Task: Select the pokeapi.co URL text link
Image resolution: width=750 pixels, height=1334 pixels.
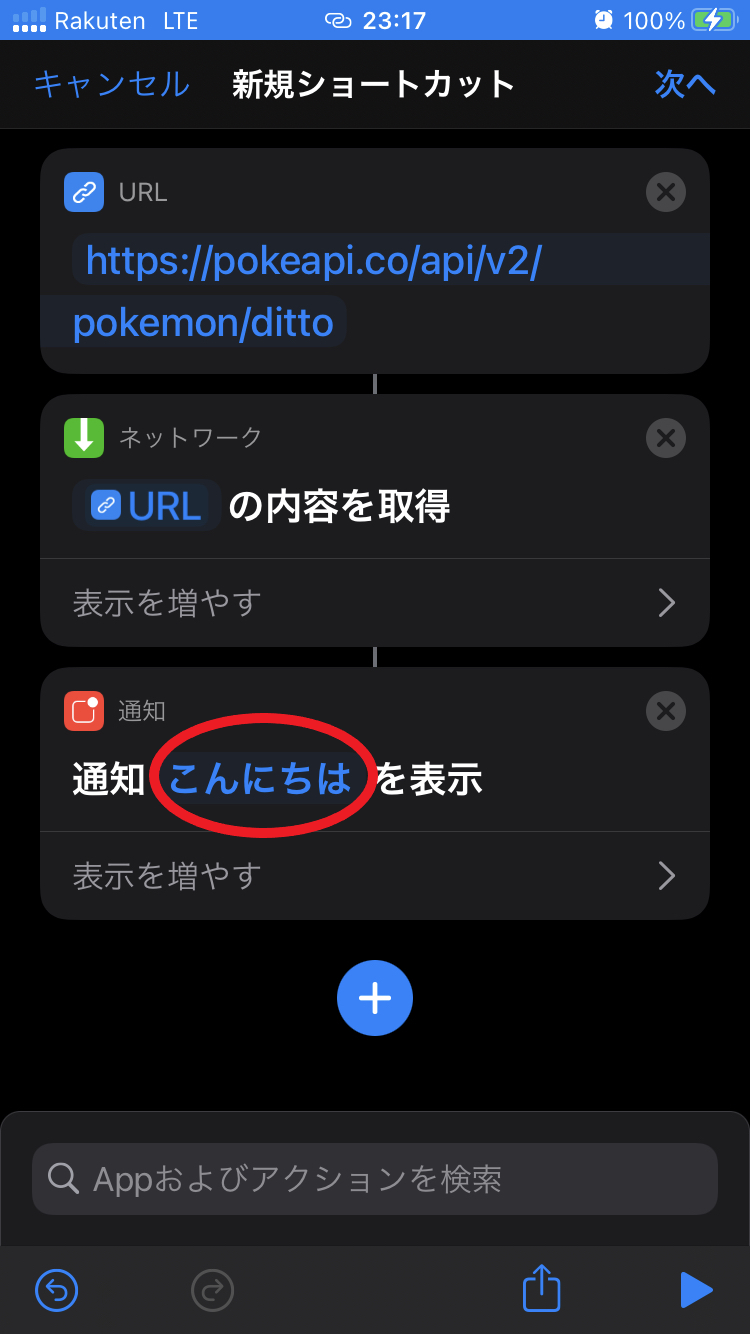Action: click(282, 260)
